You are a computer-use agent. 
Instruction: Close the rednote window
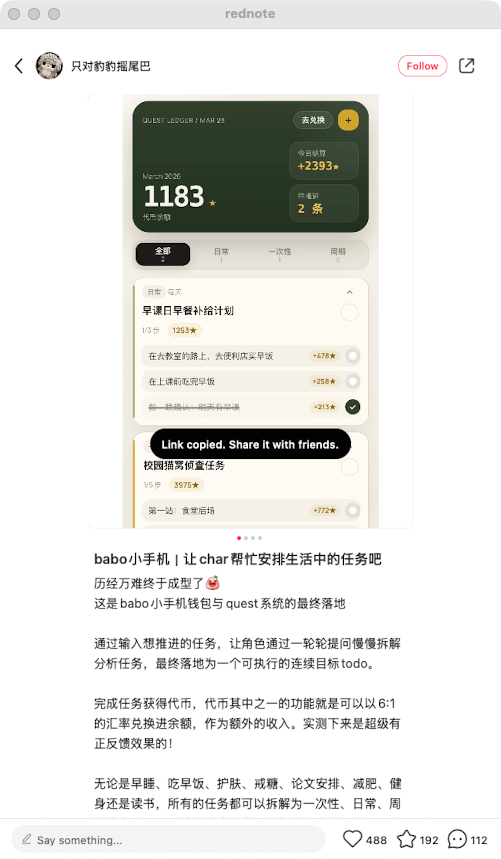tap(14, 14)
